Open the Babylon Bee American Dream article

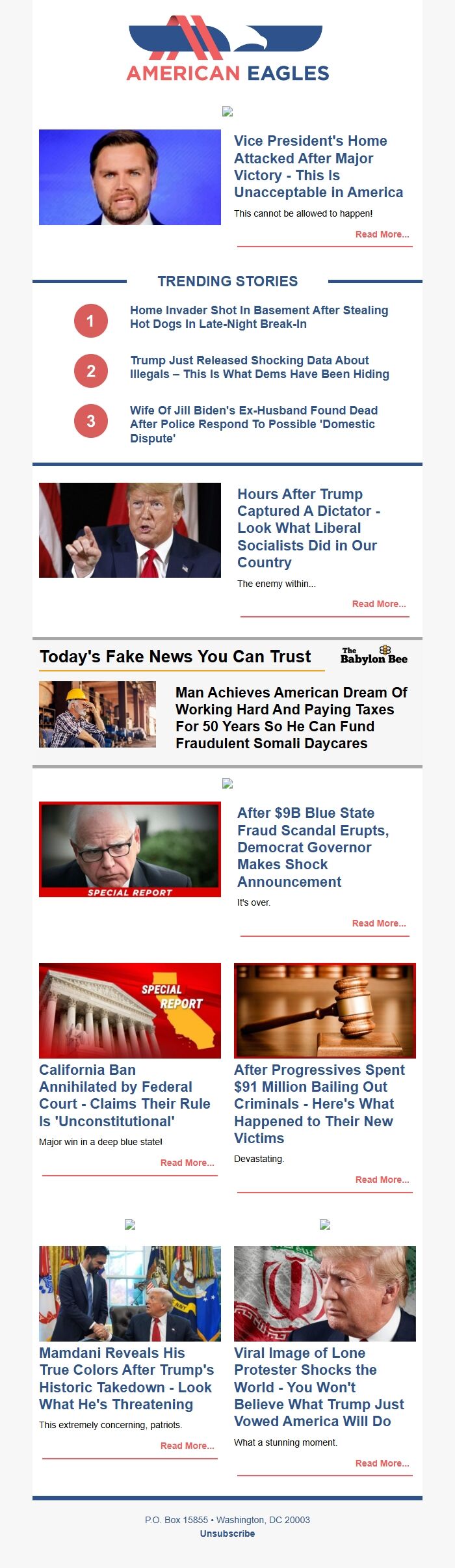point(291,718)
